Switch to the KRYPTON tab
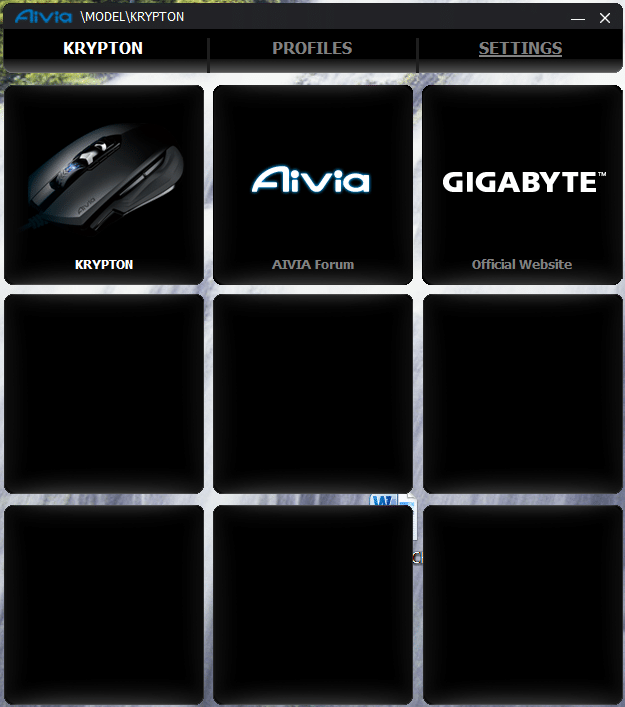625x707 pixels. [x=103, y=48]
